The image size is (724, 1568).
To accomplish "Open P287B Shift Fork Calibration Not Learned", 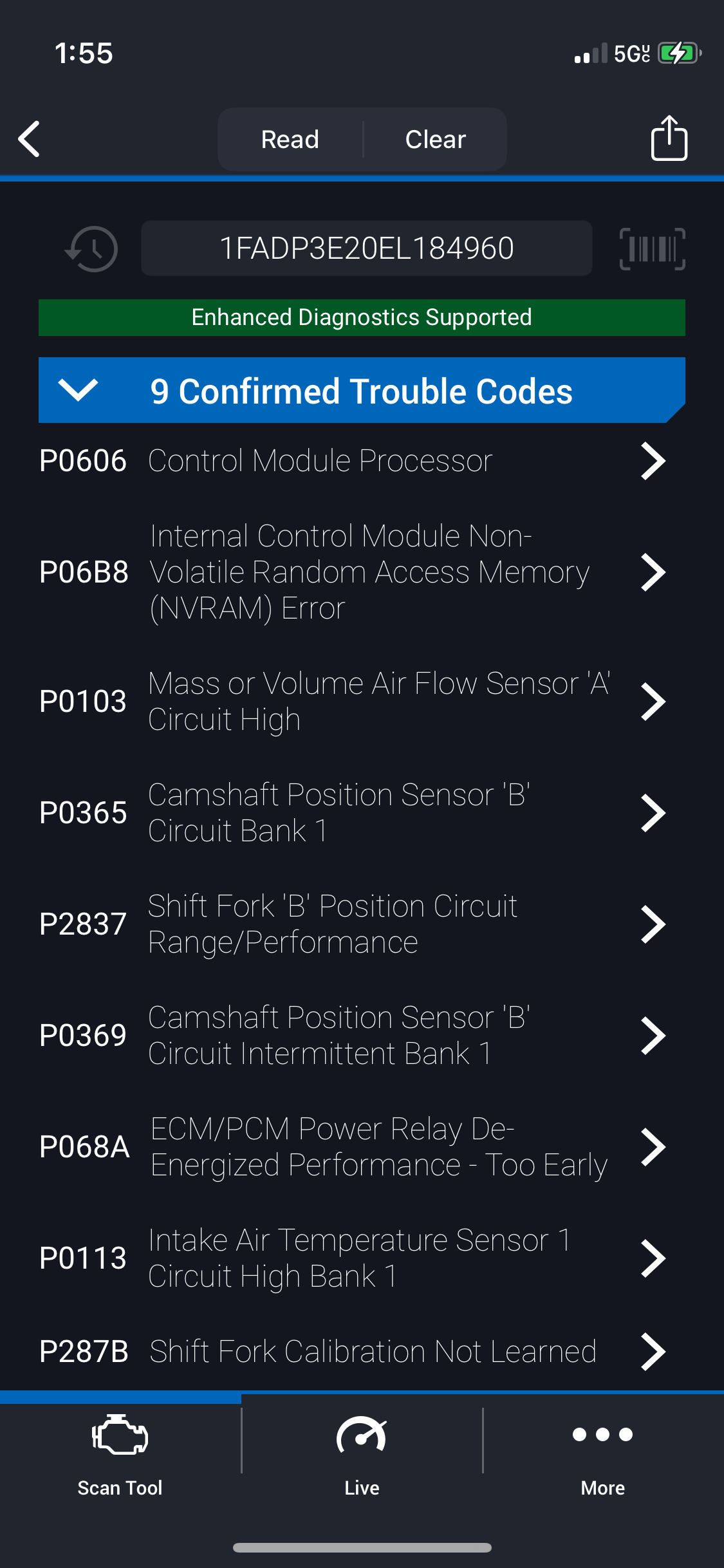I will (362, 1351).
